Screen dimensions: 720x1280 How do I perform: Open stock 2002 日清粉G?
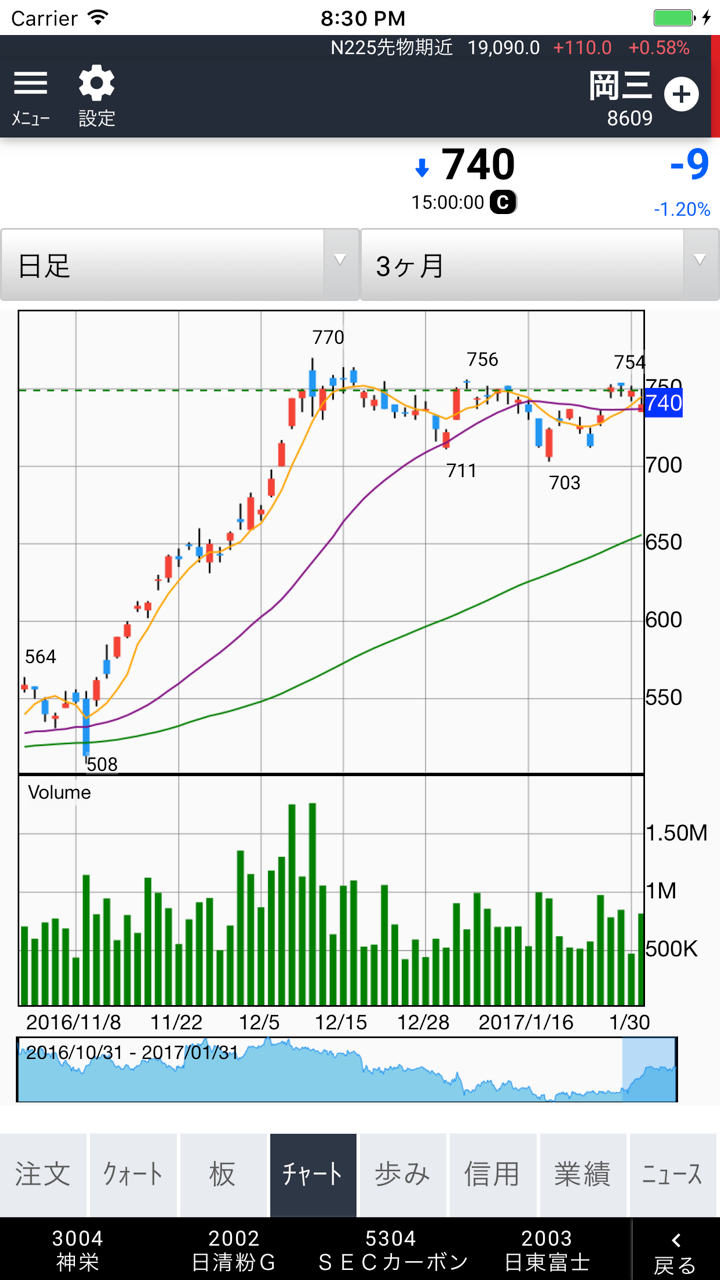click(234, 1250)
